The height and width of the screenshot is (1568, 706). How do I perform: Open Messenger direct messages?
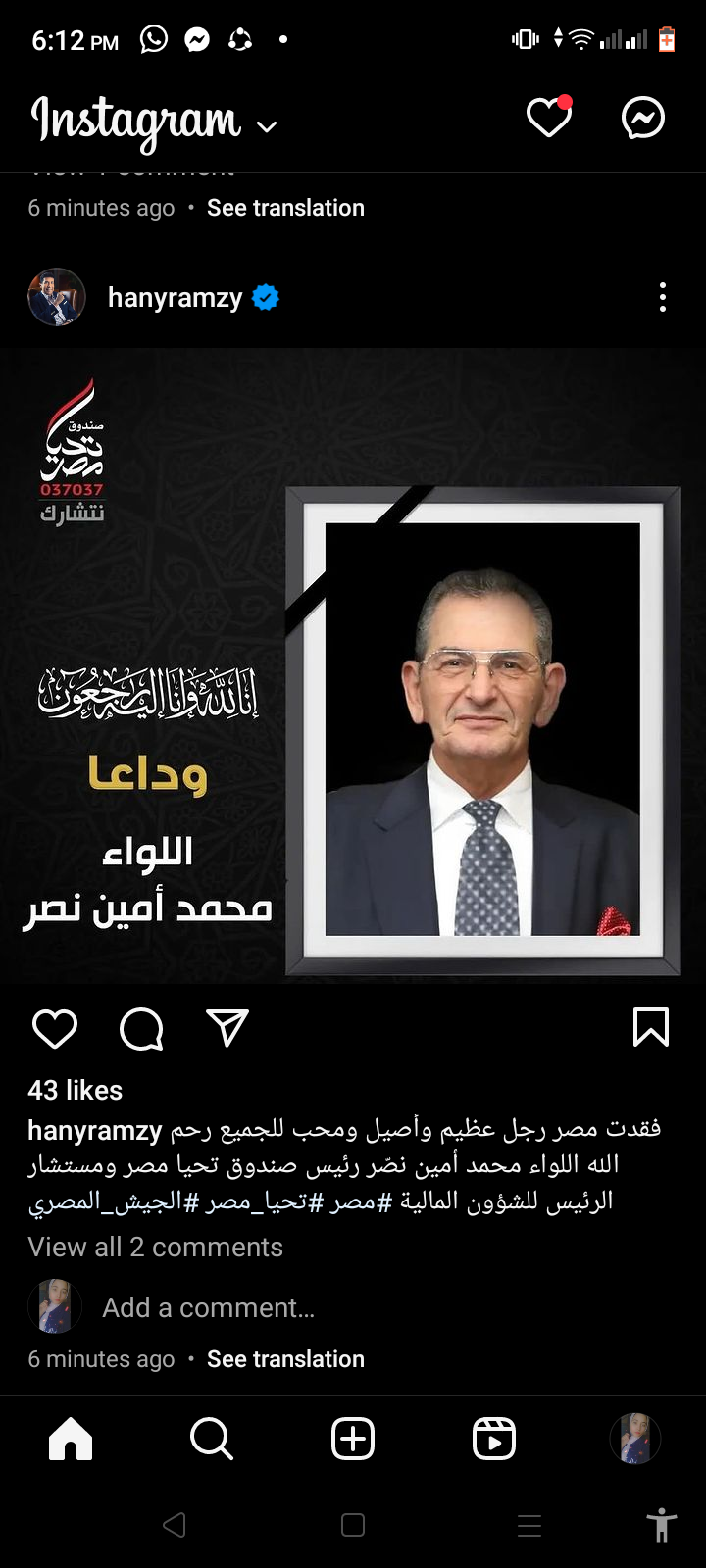[x=643, y=119]
